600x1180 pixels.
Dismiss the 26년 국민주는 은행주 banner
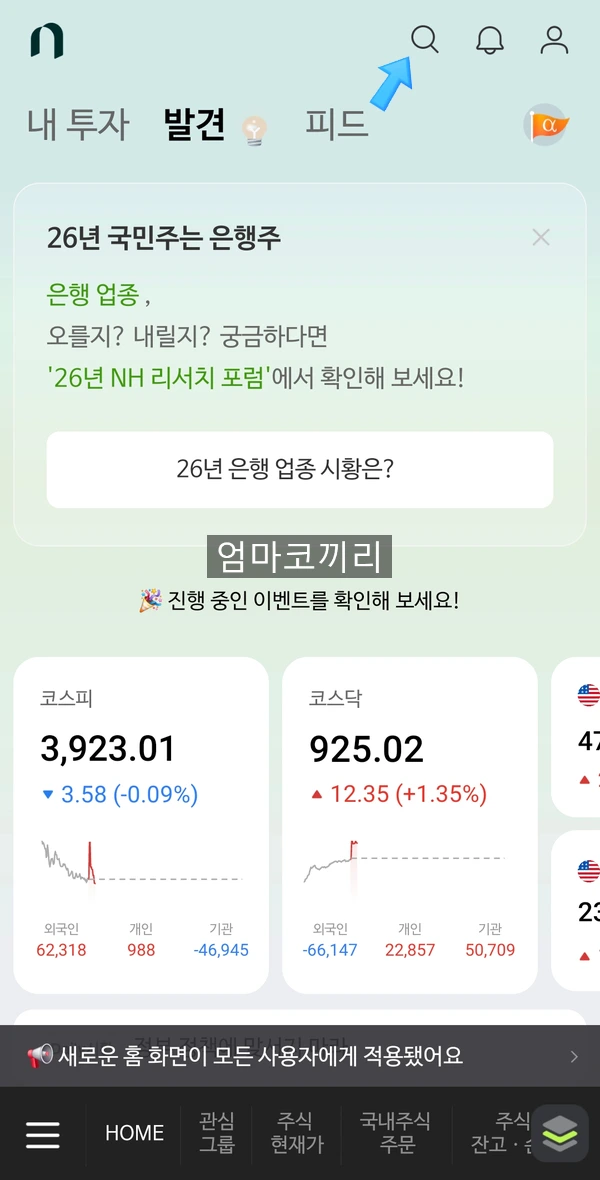coord(541,238)
